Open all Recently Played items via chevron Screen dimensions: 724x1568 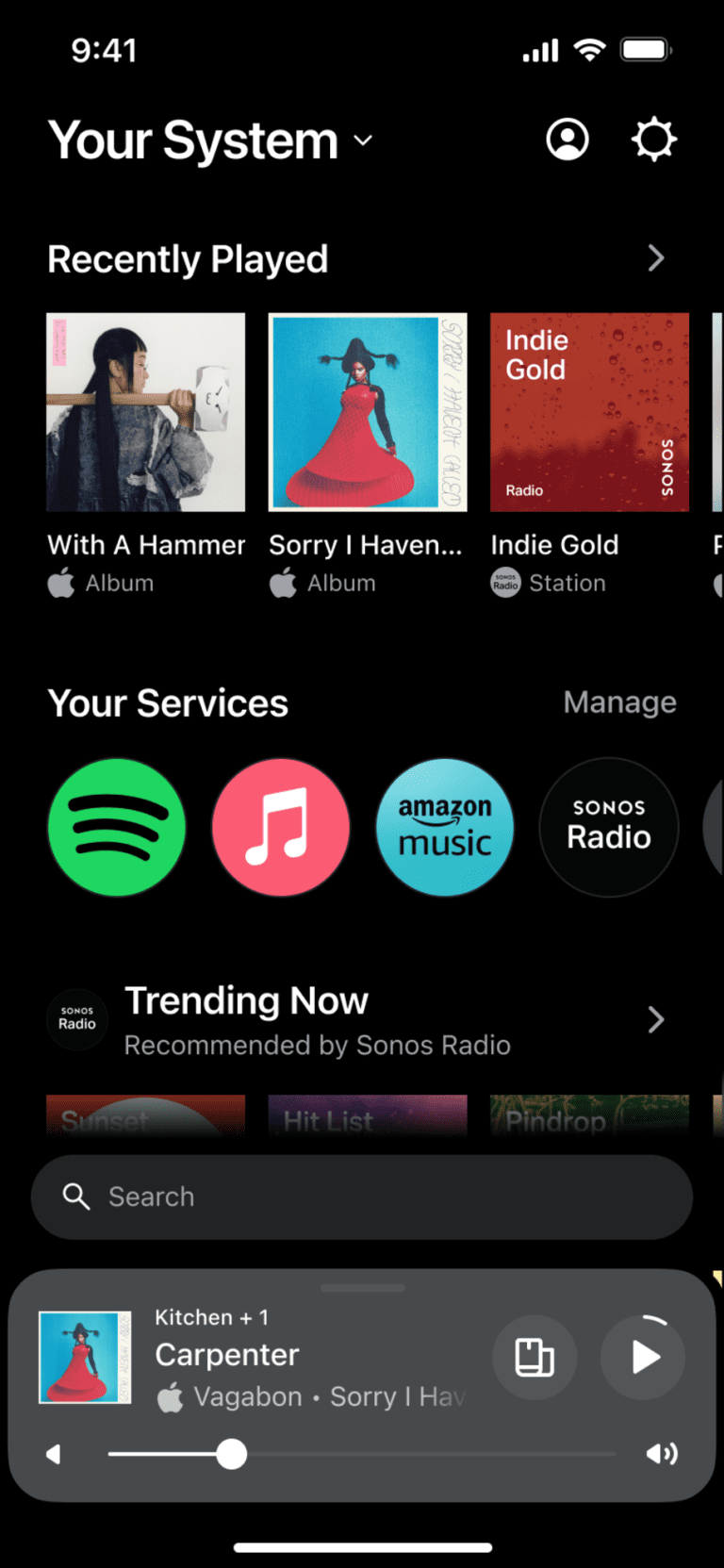[x=656, y=258]
